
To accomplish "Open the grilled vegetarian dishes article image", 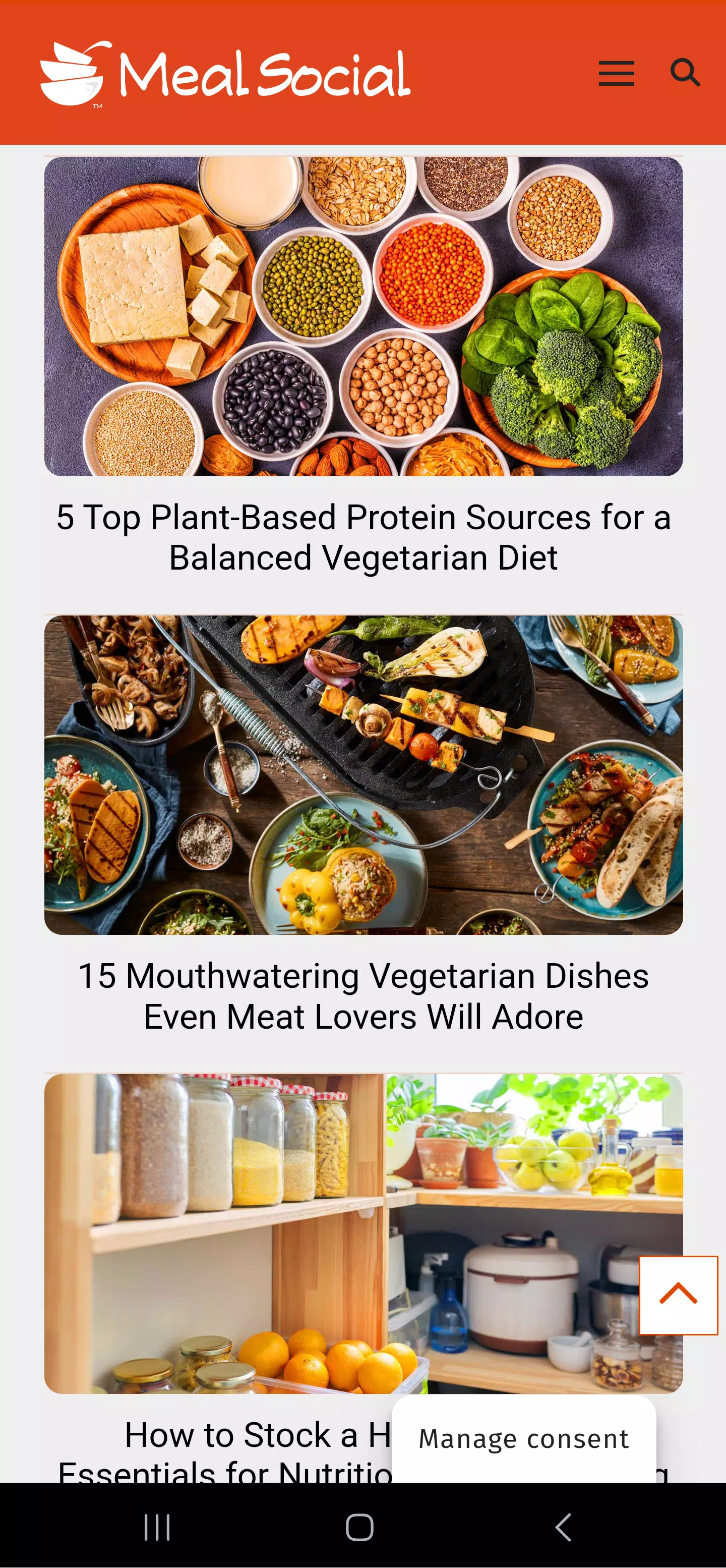I will (363, 775).
